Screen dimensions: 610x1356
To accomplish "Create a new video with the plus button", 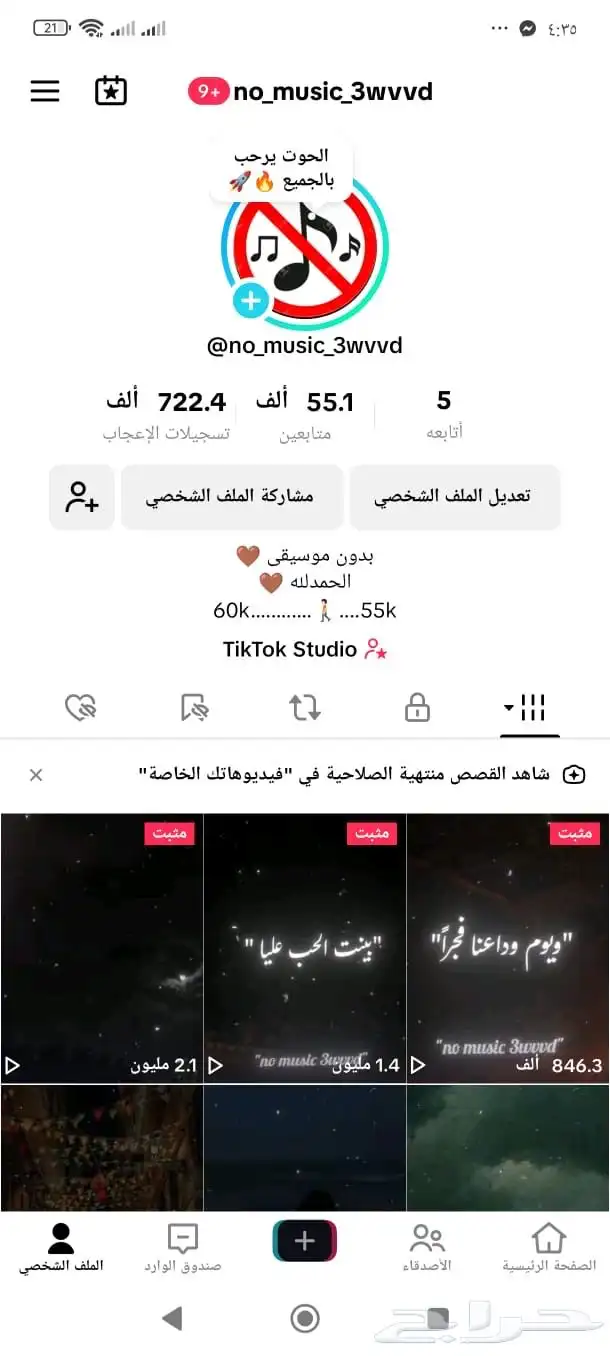I will click(x=305, y=1241).
